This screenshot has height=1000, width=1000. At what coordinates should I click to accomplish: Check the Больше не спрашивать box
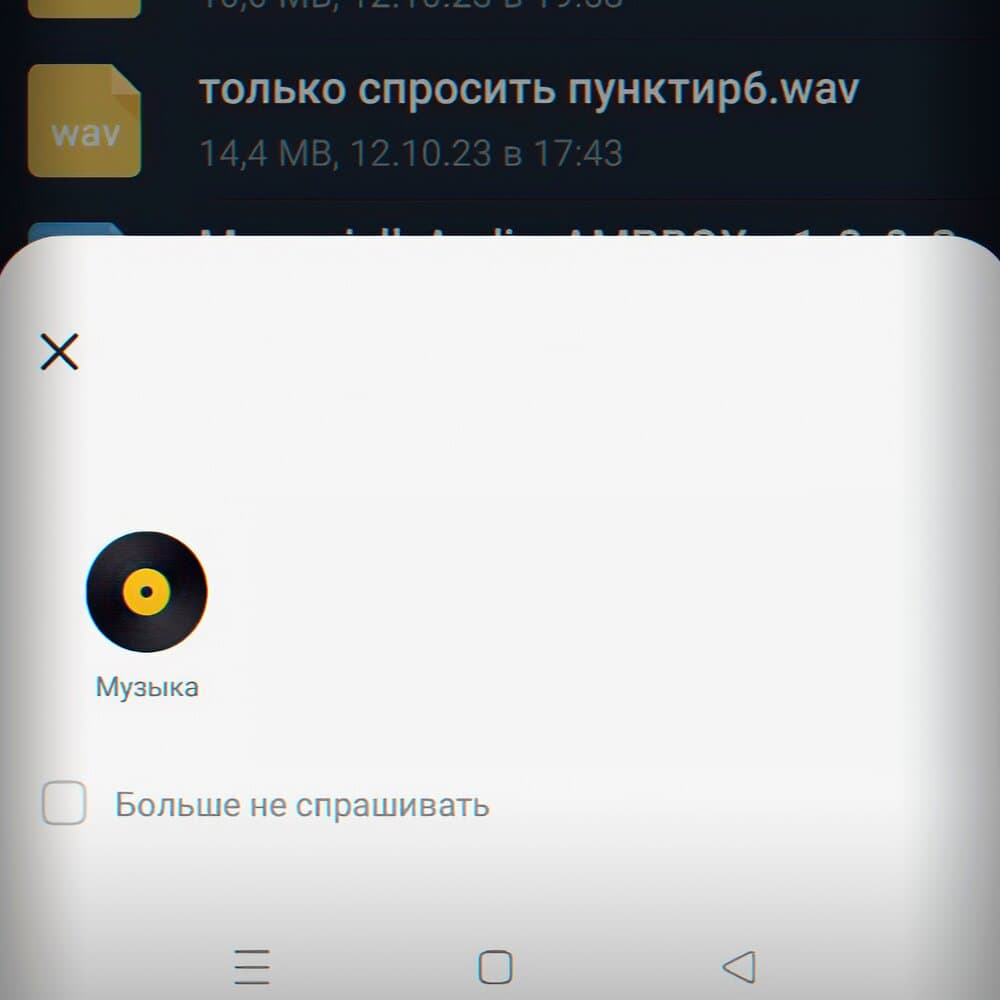64,804
